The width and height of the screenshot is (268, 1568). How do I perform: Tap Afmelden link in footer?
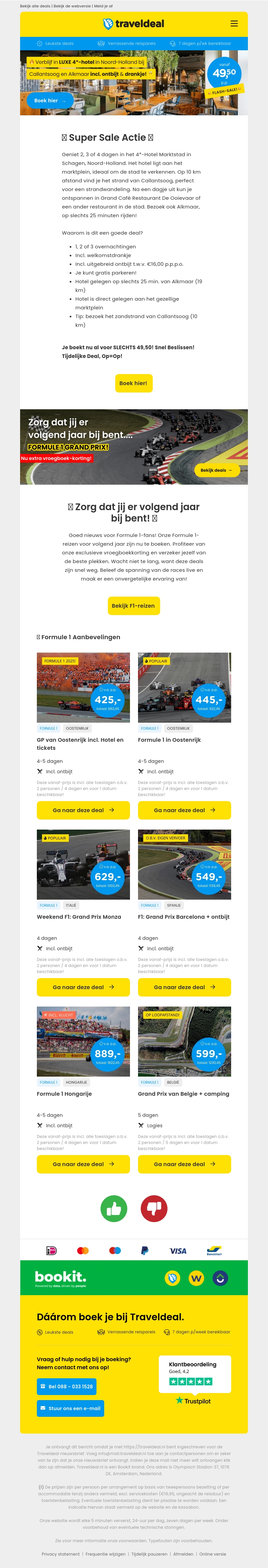pos(183,1554)
